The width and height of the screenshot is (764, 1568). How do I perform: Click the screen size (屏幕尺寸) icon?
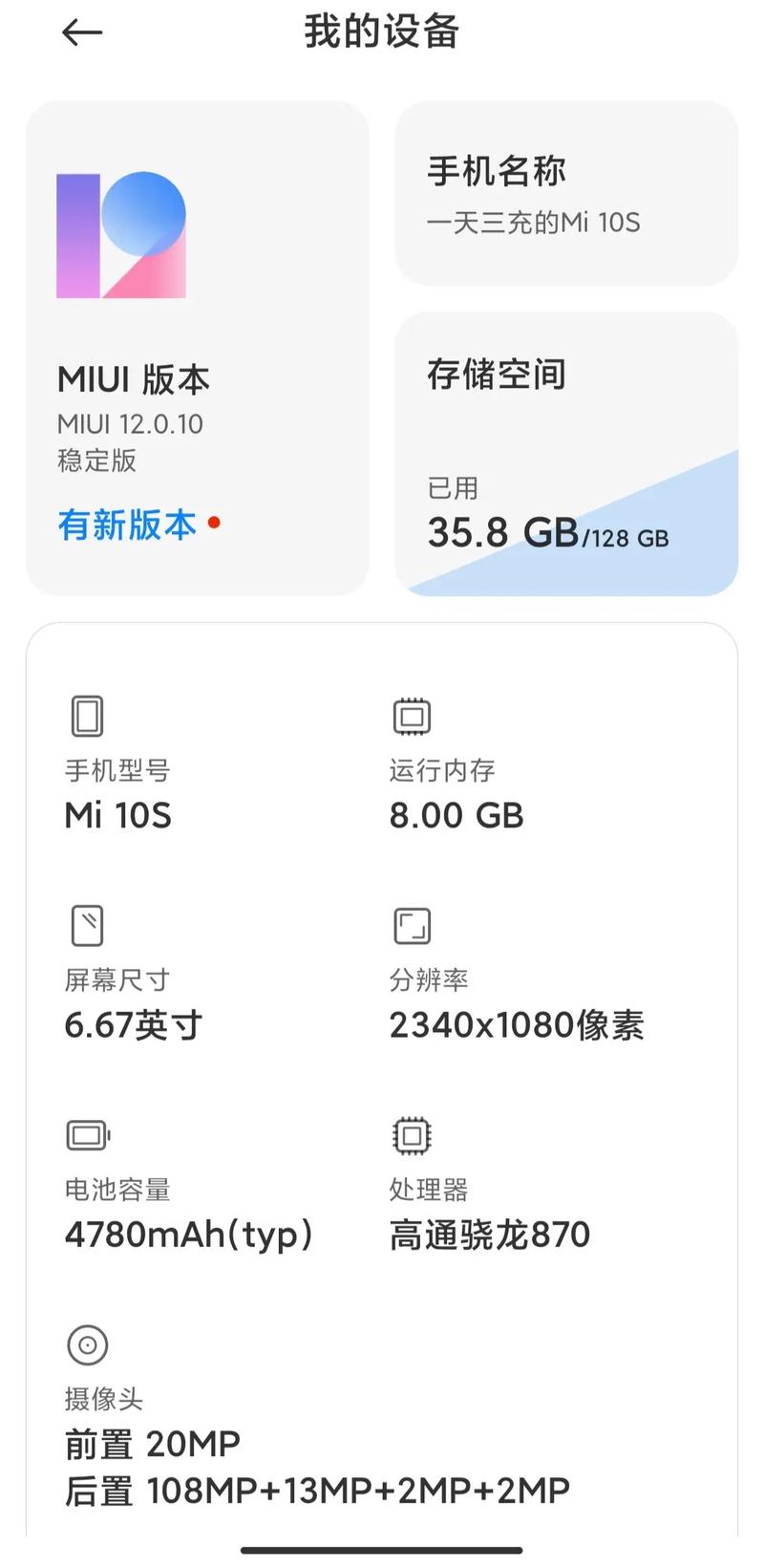pos(87,925)
